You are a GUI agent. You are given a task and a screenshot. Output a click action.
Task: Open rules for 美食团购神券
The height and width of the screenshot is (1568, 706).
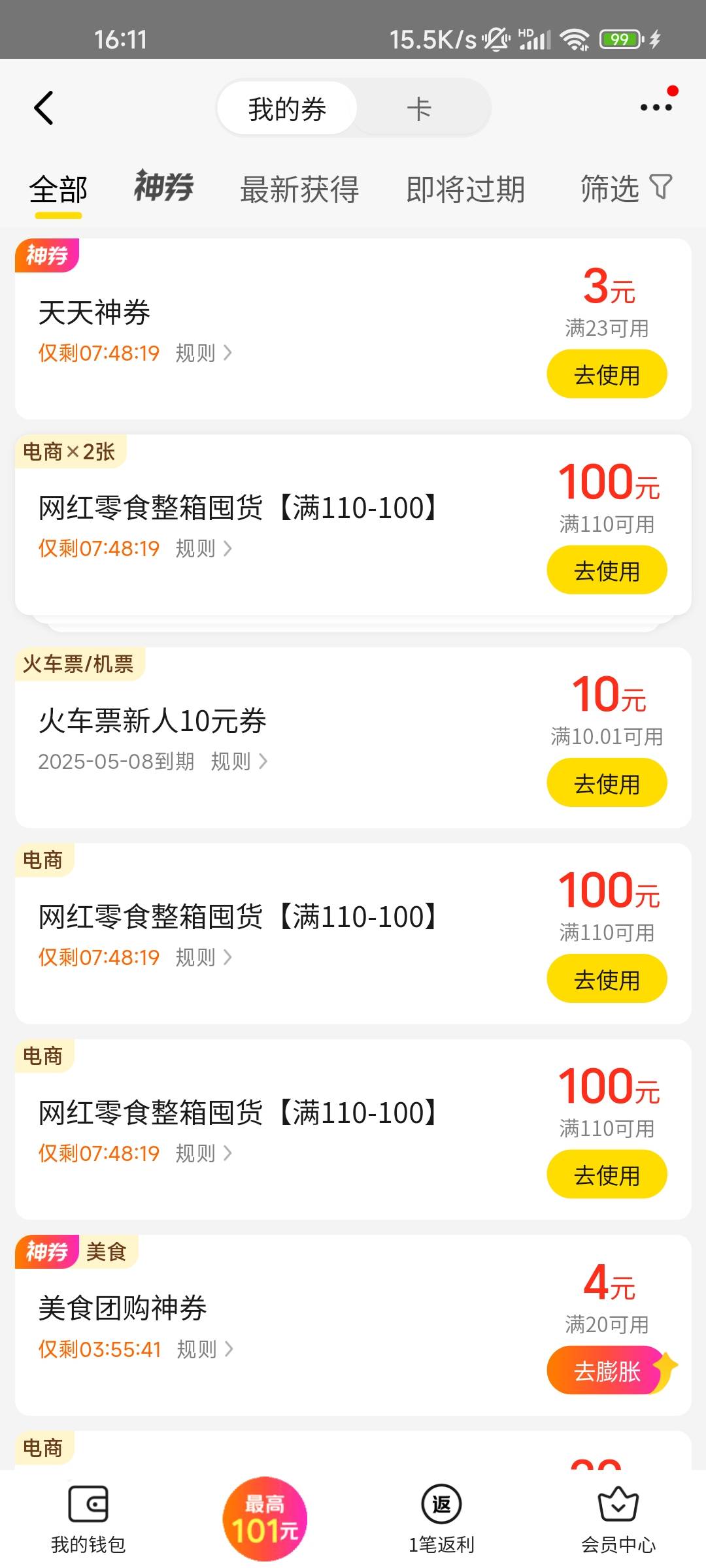tap(205, 1350)
